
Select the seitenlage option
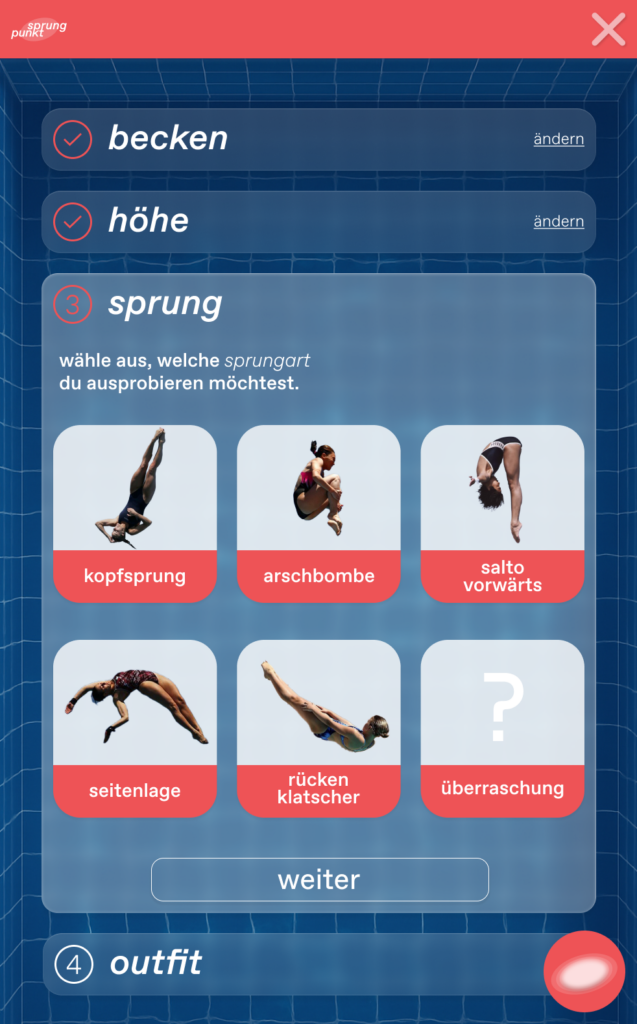click(135, 728)
